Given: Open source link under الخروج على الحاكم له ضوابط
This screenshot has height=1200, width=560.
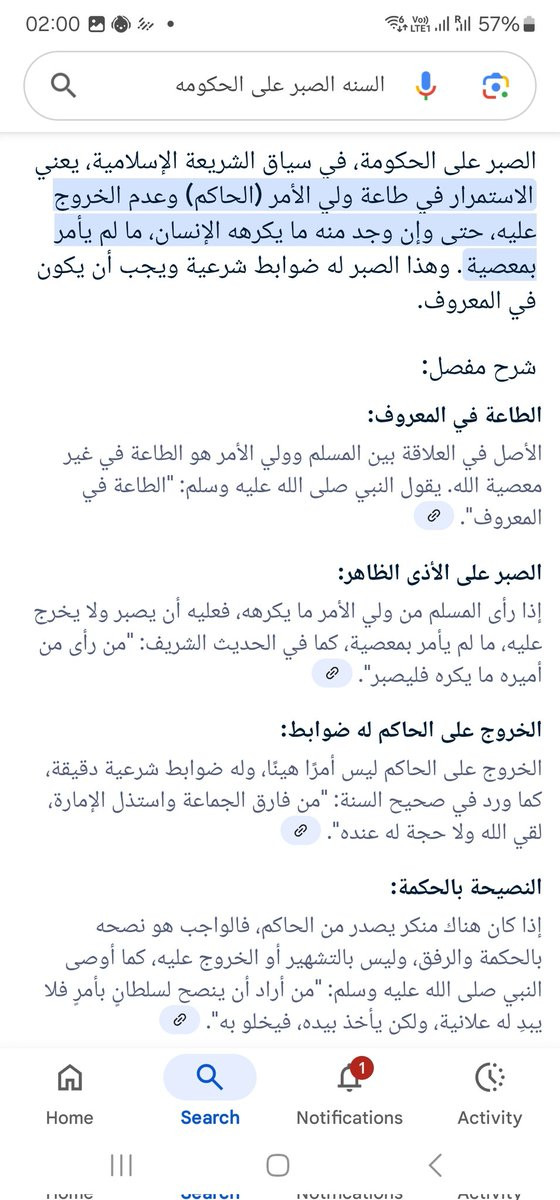Looking at the screenshot, I should [x=299, y=830].
